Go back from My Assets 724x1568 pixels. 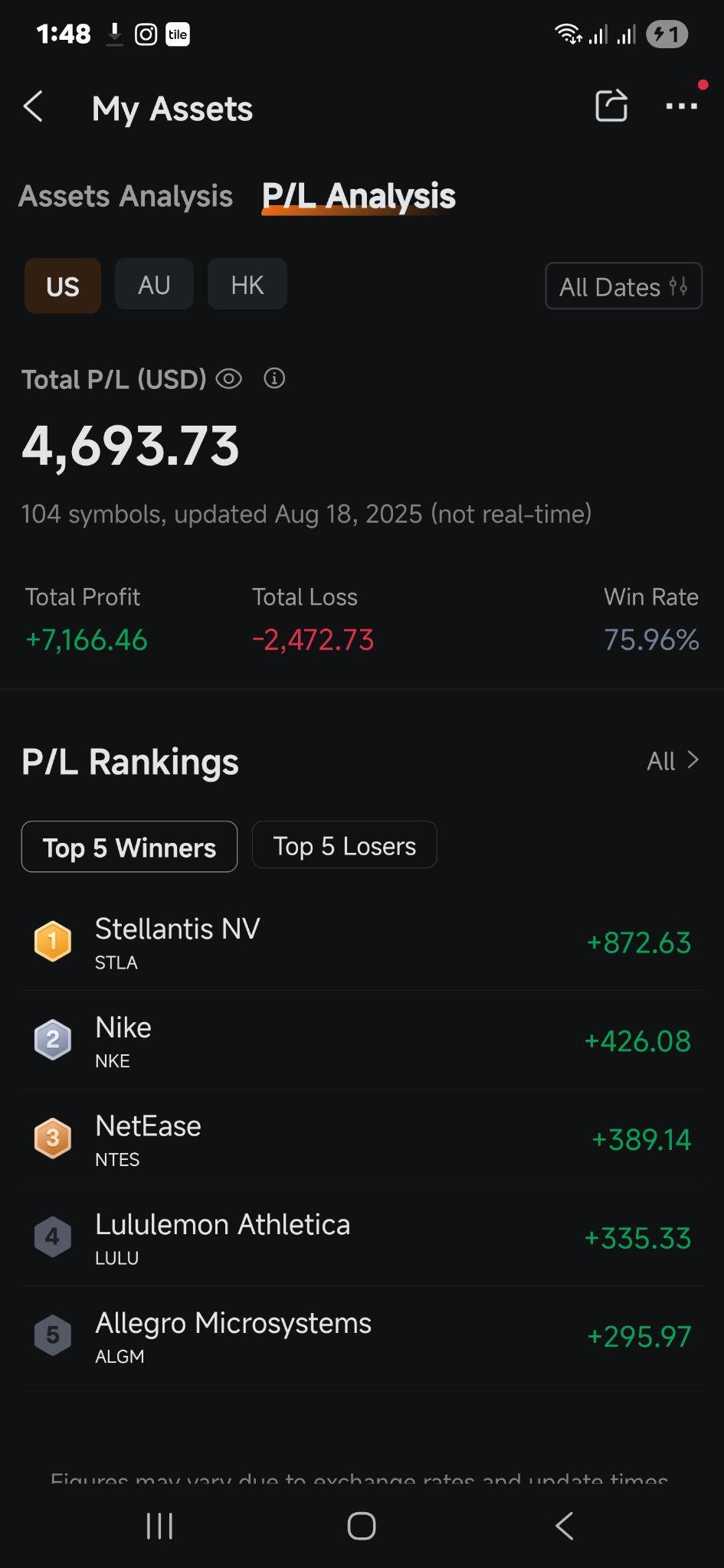coord(34,107)
